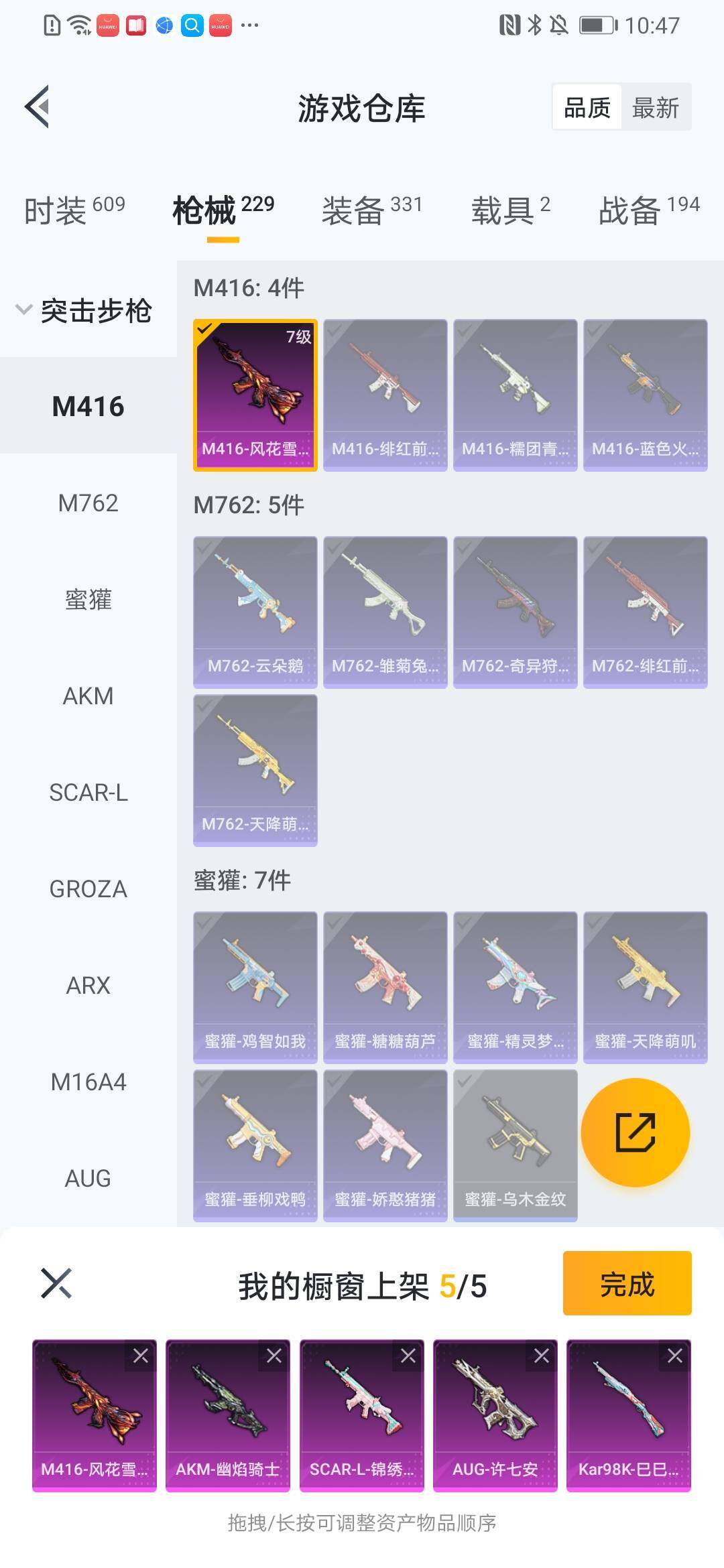
Task: Close the 我的橱窗上架 panel
Action: [56, 1283]
